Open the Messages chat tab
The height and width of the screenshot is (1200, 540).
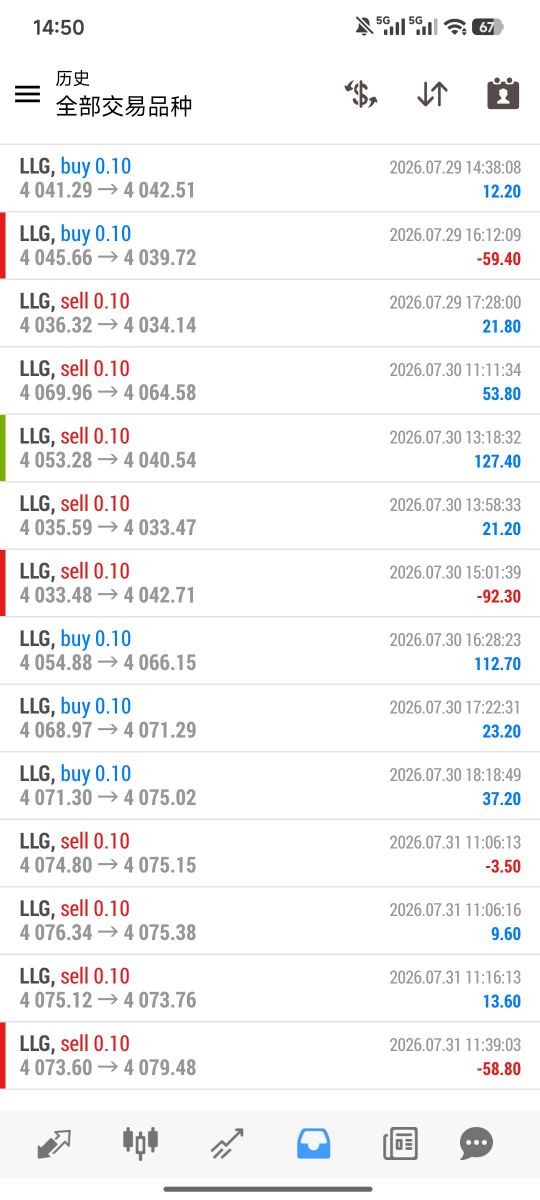477,1143
